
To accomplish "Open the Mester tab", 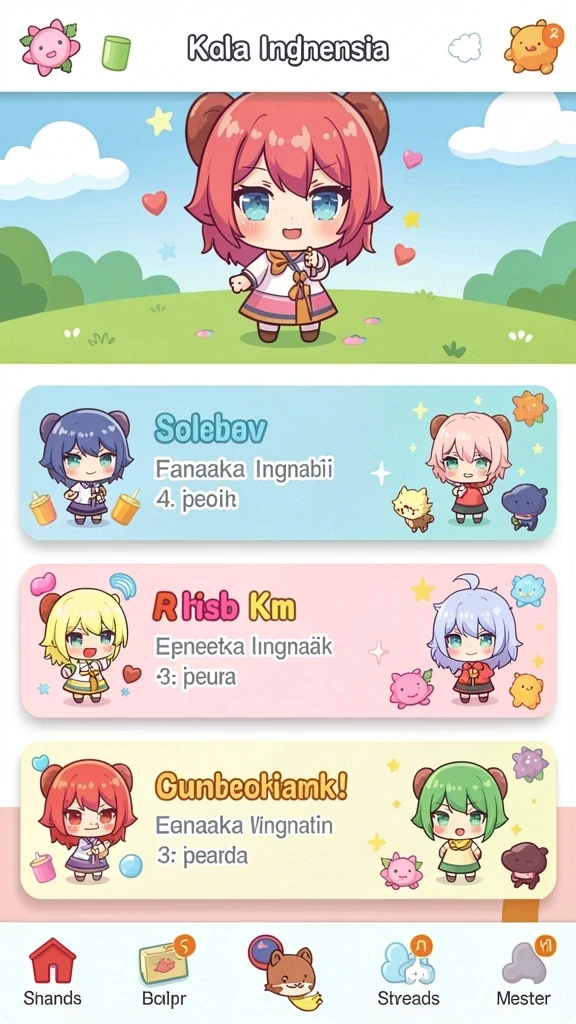I will pos(524,972).
